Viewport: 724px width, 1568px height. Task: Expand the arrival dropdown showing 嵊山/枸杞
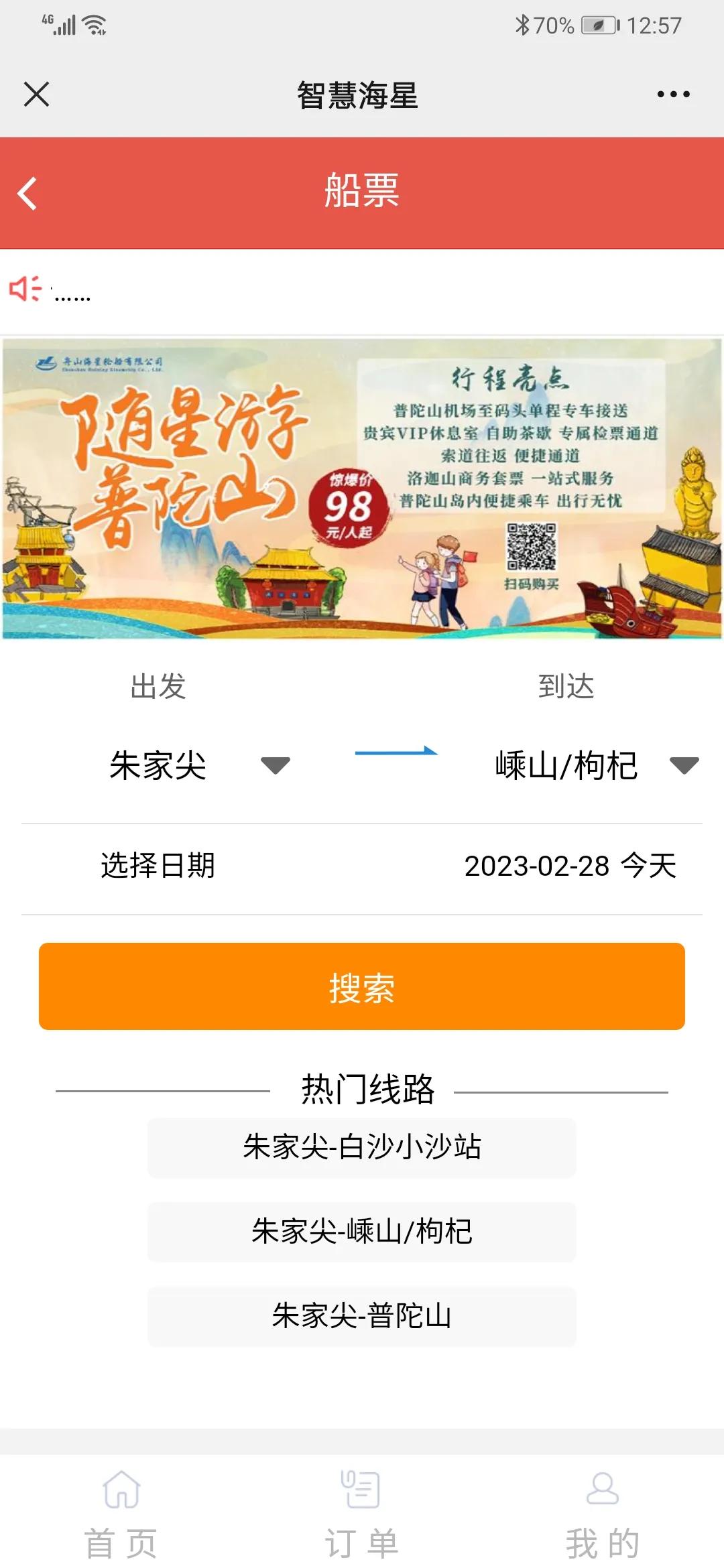[595, 765]
